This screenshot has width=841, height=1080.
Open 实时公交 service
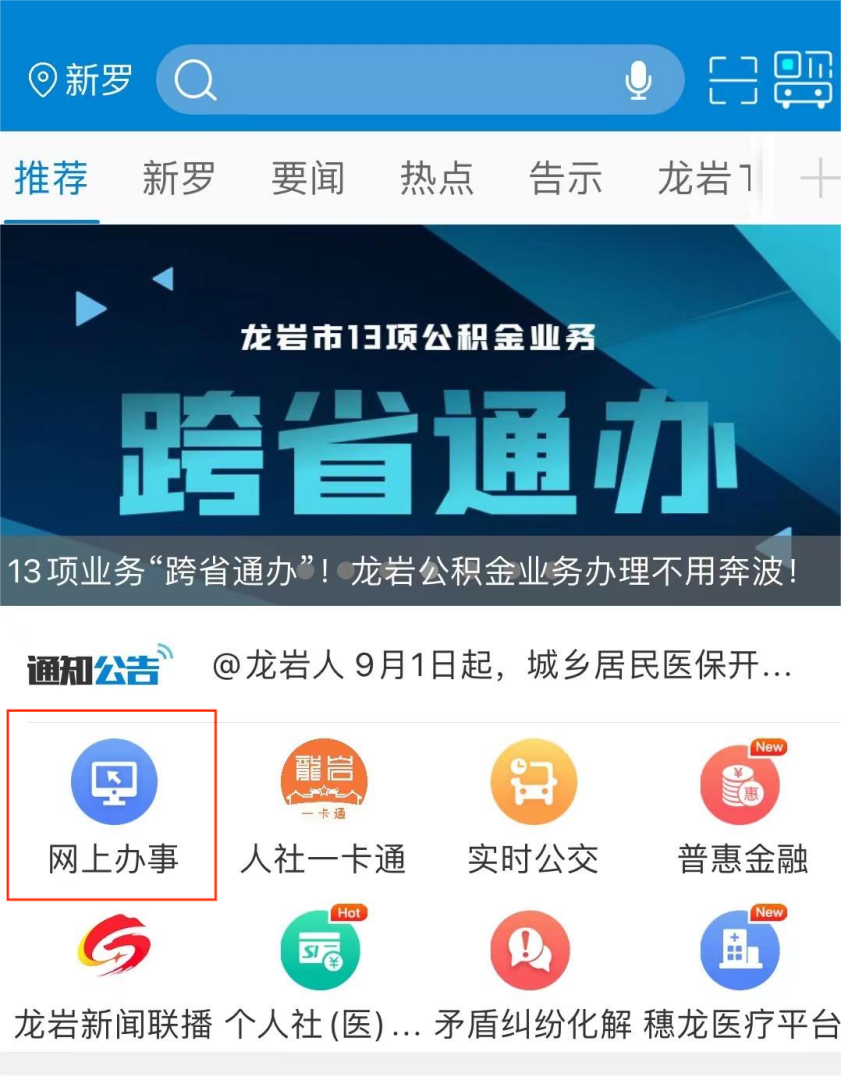coord(533,805)
